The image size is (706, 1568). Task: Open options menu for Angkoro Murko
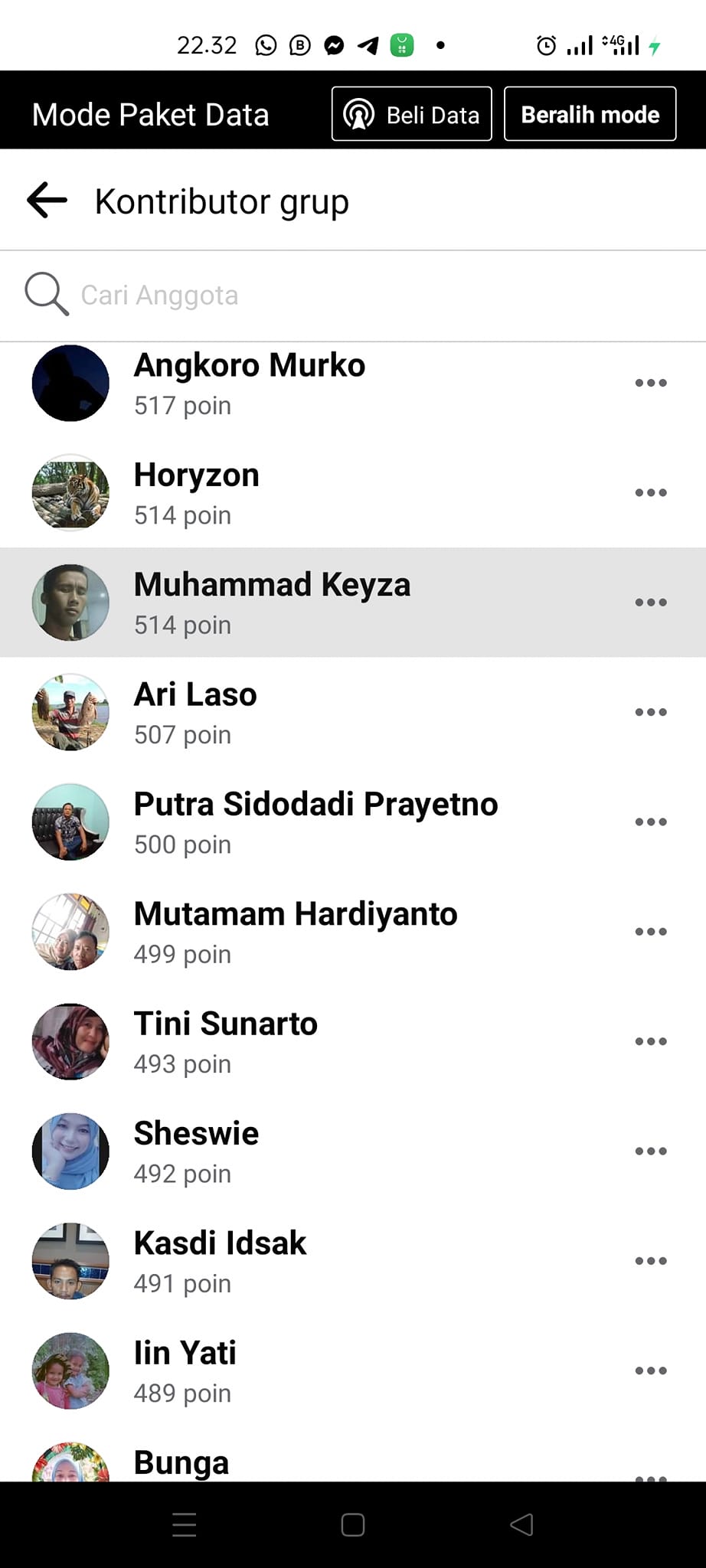pos(650,383)
